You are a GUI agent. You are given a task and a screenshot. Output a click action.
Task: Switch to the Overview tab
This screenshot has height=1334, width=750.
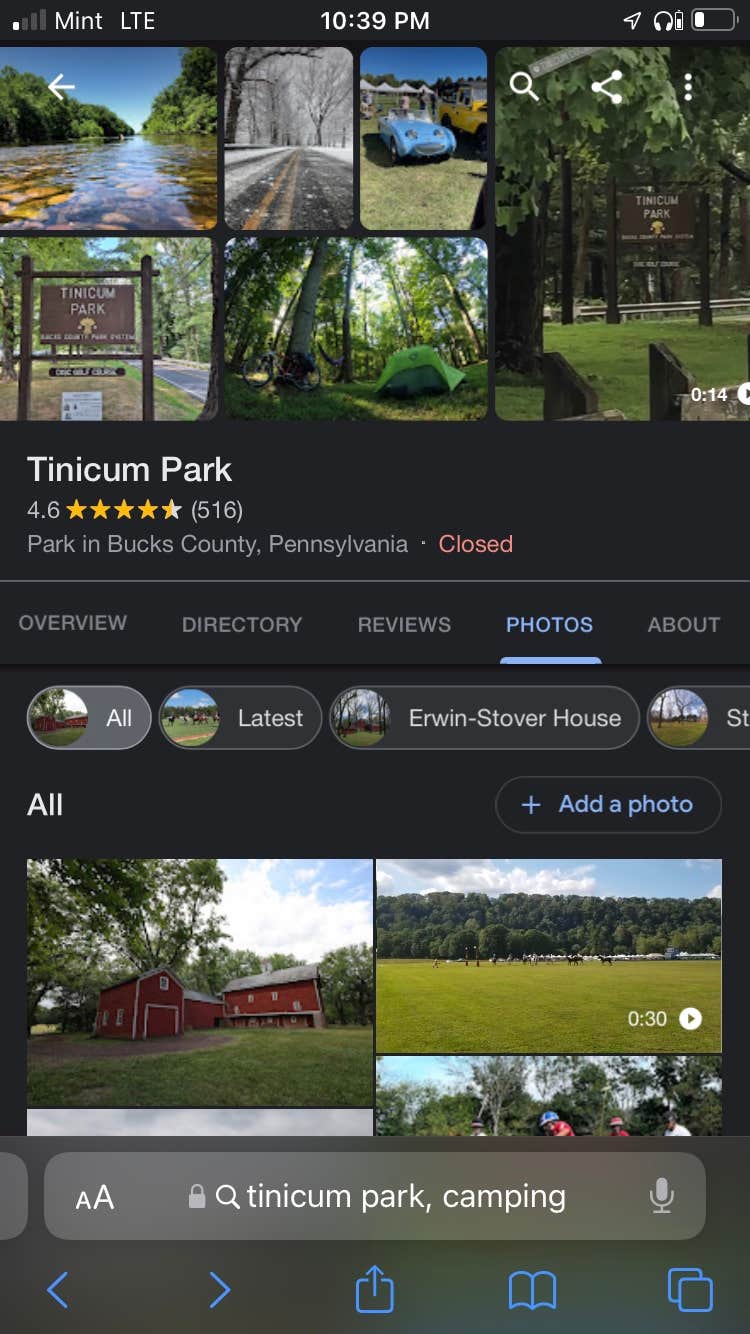(x=73, y=623)
